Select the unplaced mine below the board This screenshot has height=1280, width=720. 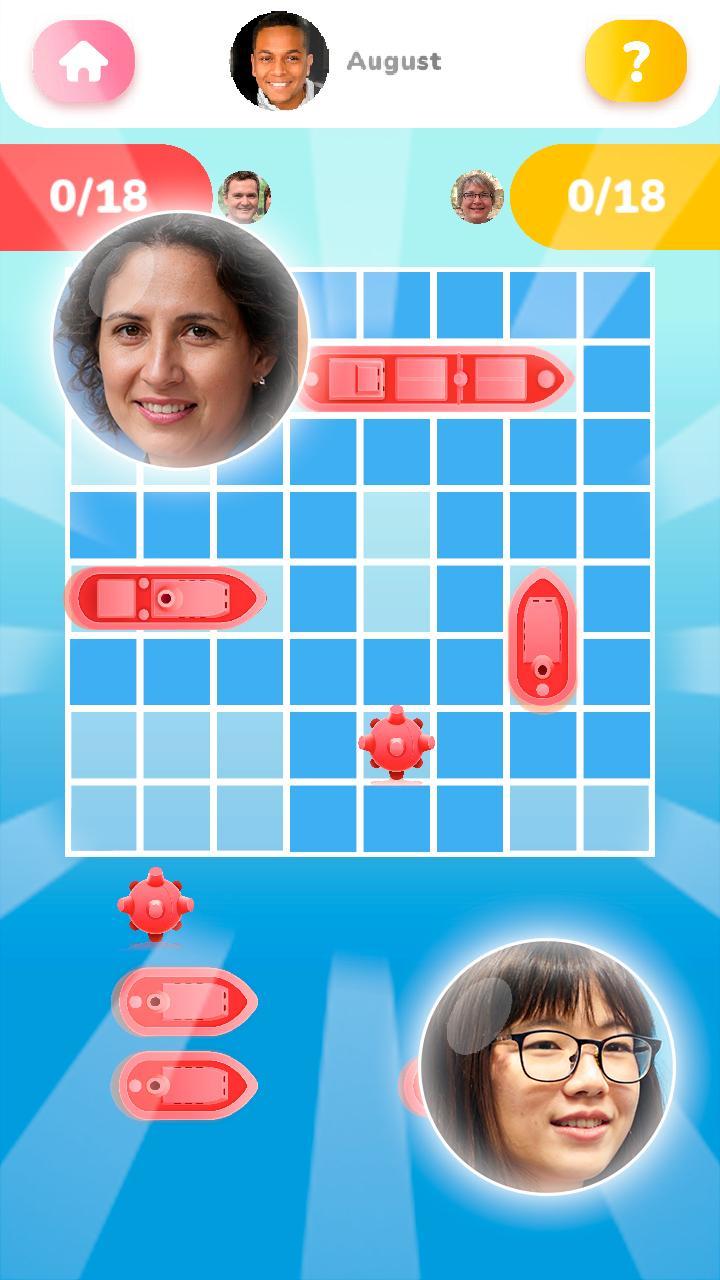coord(157,908)
